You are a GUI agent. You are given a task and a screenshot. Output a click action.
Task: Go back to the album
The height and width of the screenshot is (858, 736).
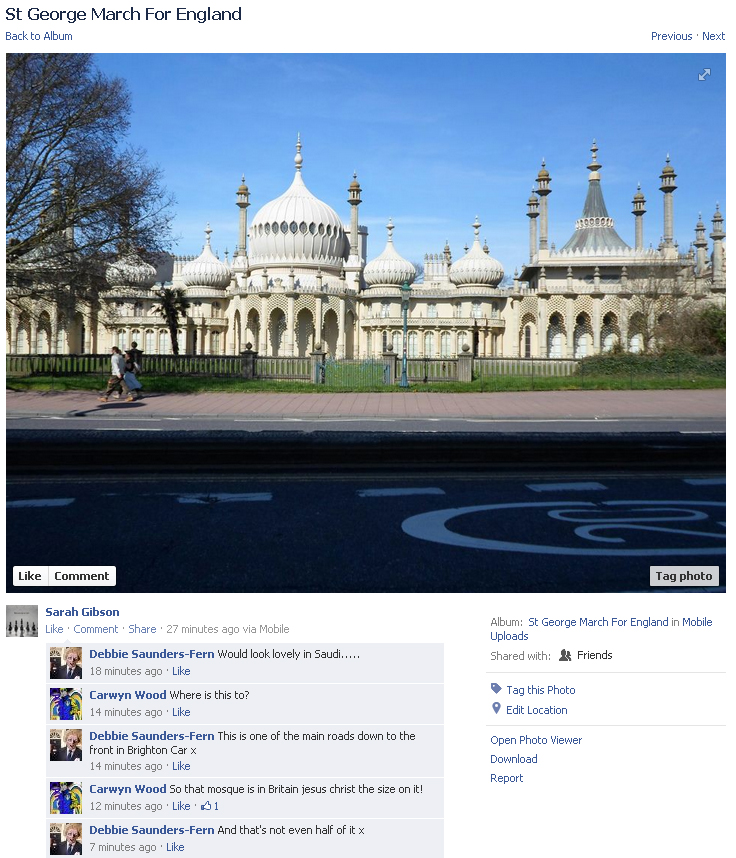(x=39, y=36)
